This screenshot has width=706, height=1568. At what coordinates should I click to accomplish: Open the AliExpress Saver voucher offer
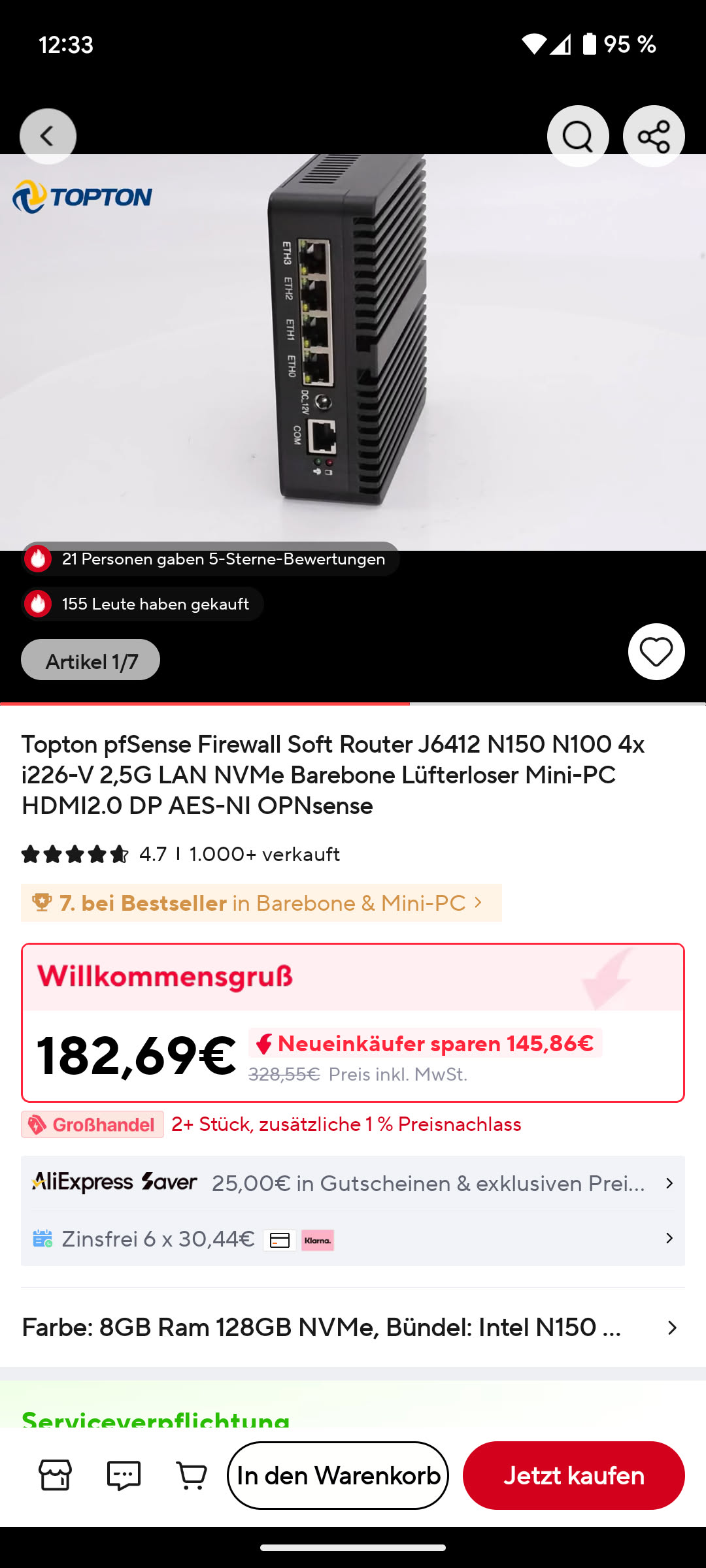353,1183
